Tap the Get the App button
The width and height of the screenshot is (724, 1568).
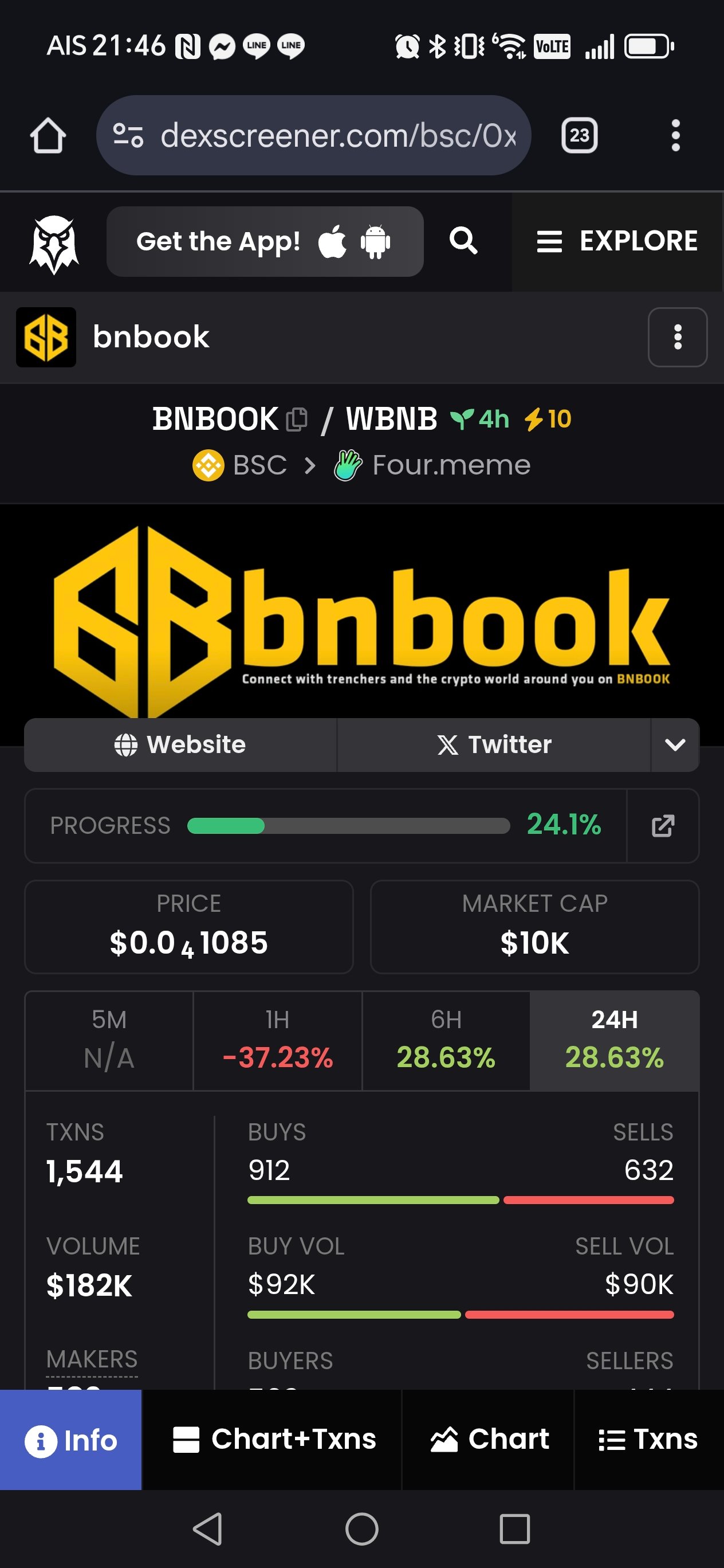[x=265, y=242]
